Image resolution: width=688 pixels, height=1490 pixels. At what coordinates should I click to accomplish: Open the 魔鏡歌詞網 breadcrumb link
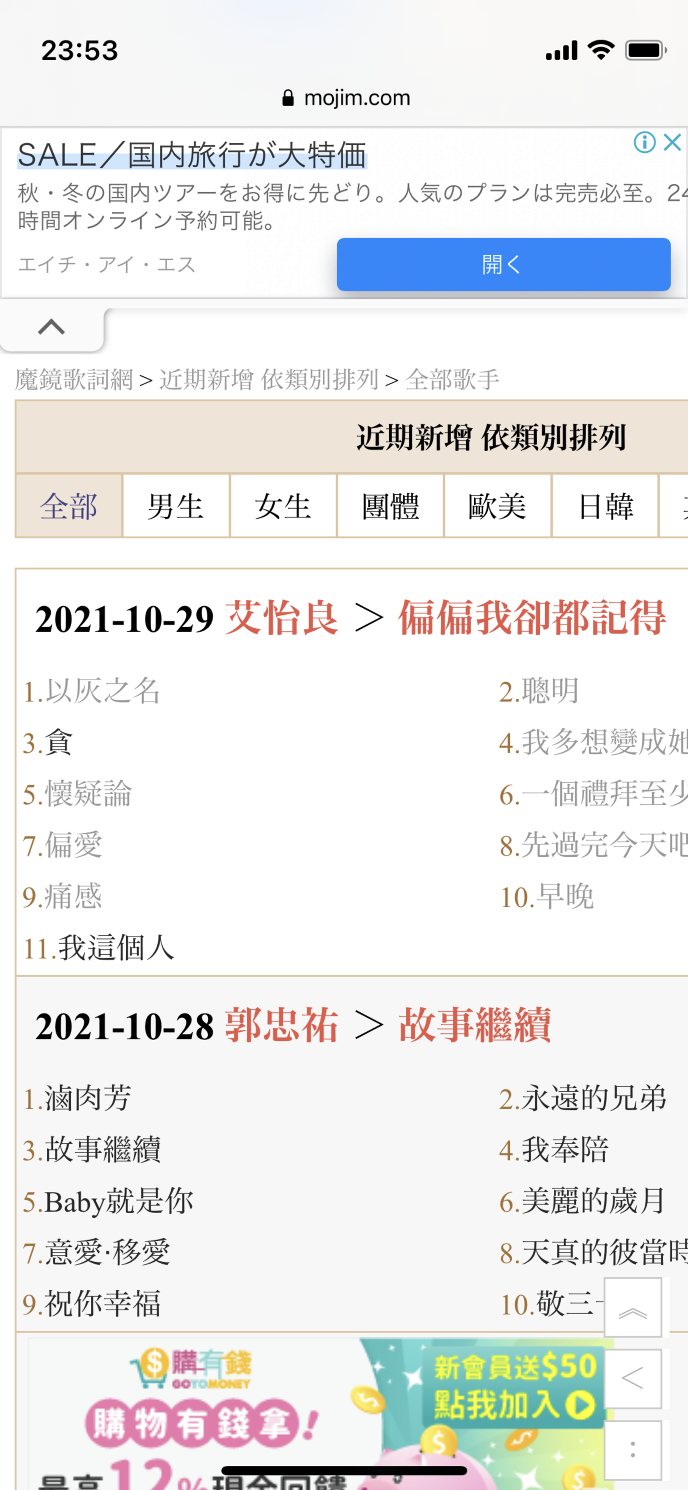coord(74,380)
